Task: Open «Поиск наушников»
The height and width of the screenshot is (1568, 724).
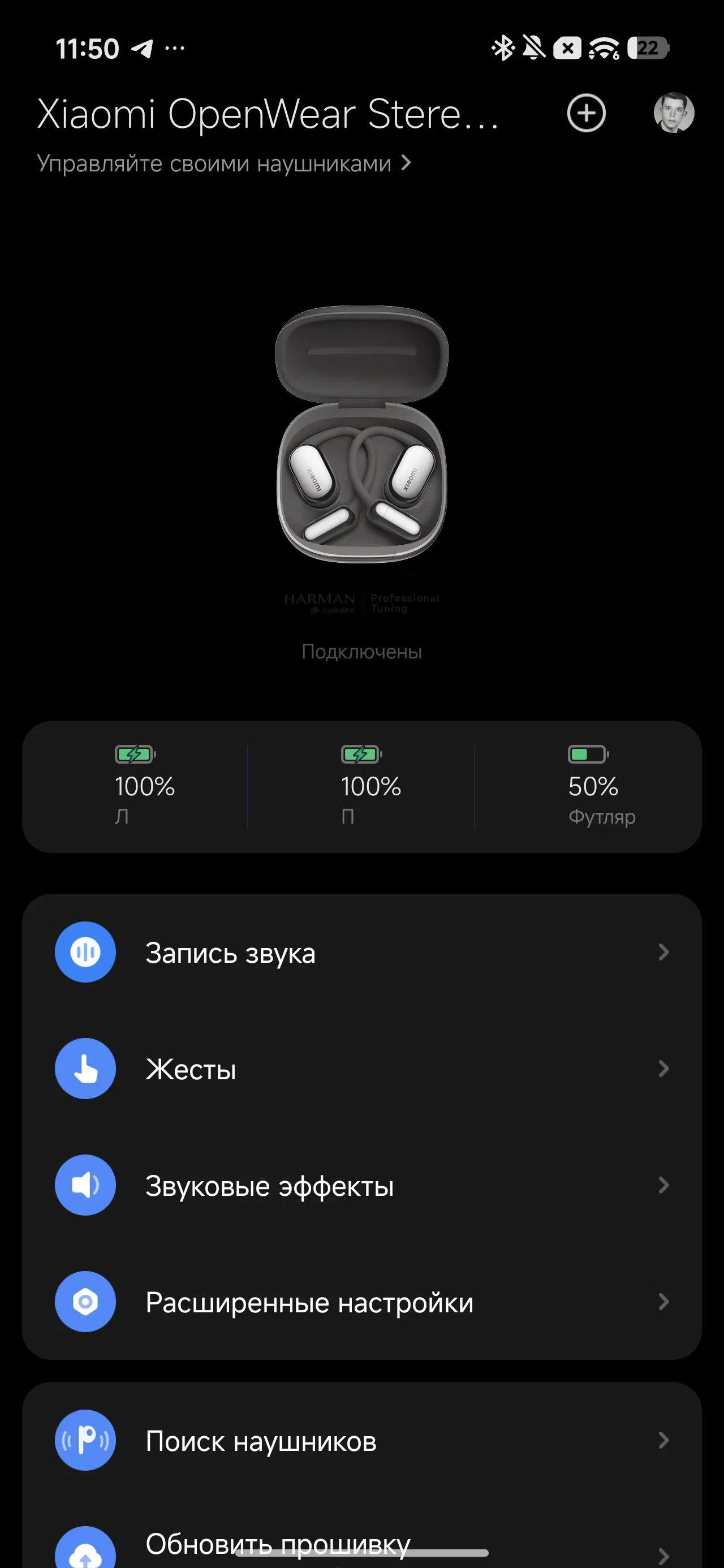Action: (x=361, y=1441)
